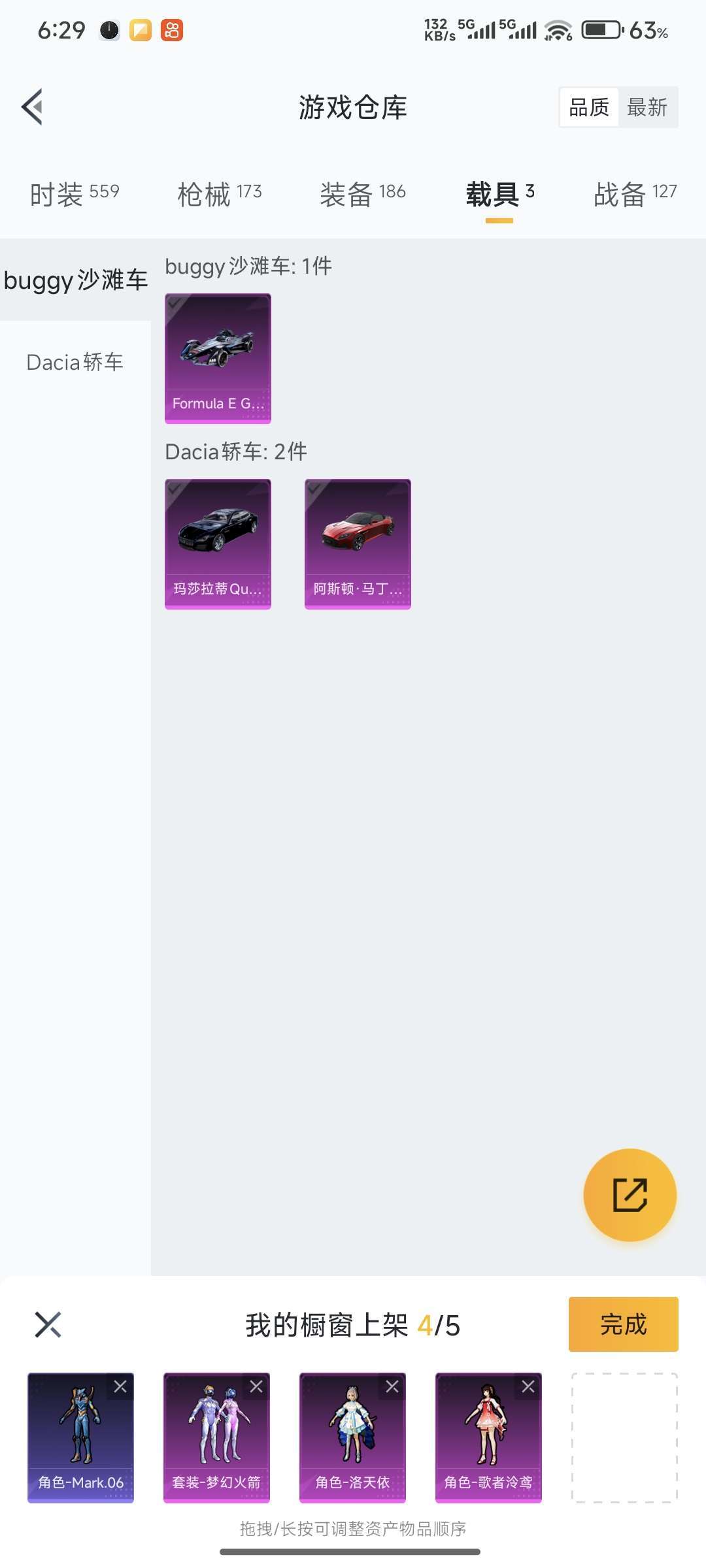Image resolution: width=706 pixels, height=1568 pixels.
Task: Select the Formula E vehicle card
Action: 218,358
